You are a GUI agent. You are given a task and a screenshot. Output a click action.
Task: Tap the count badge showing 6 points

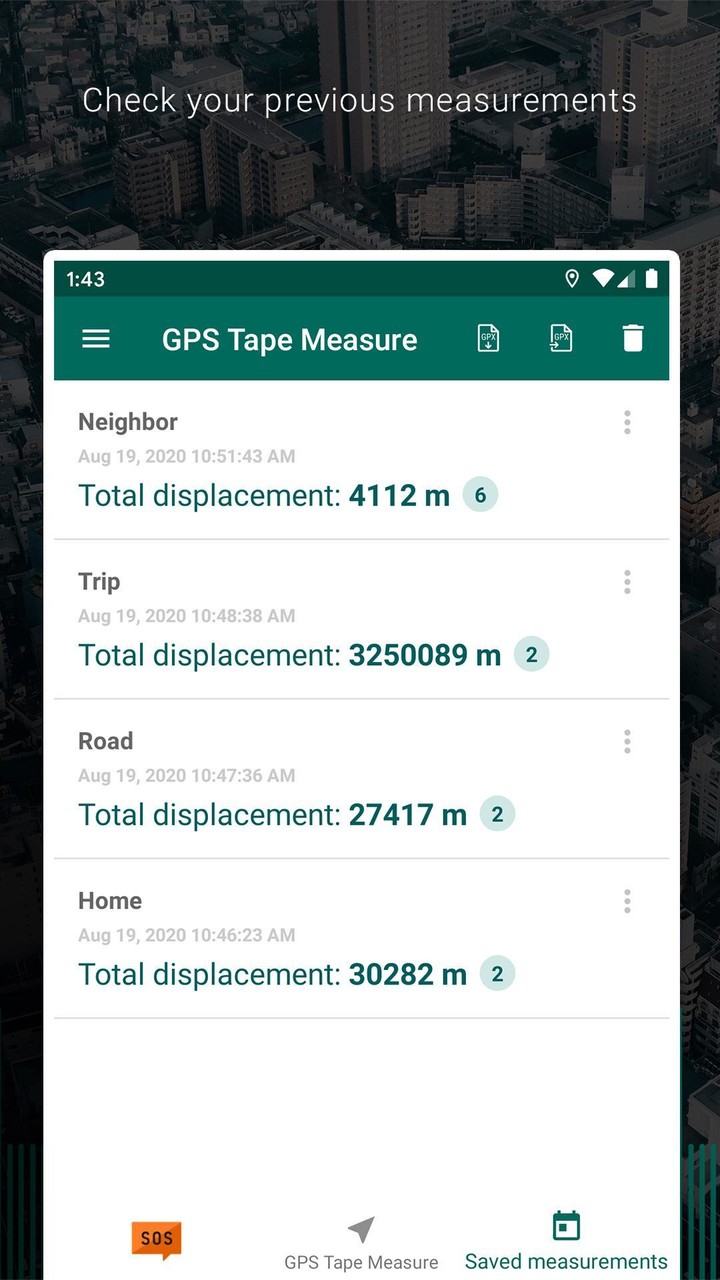[x=481, y=494]
